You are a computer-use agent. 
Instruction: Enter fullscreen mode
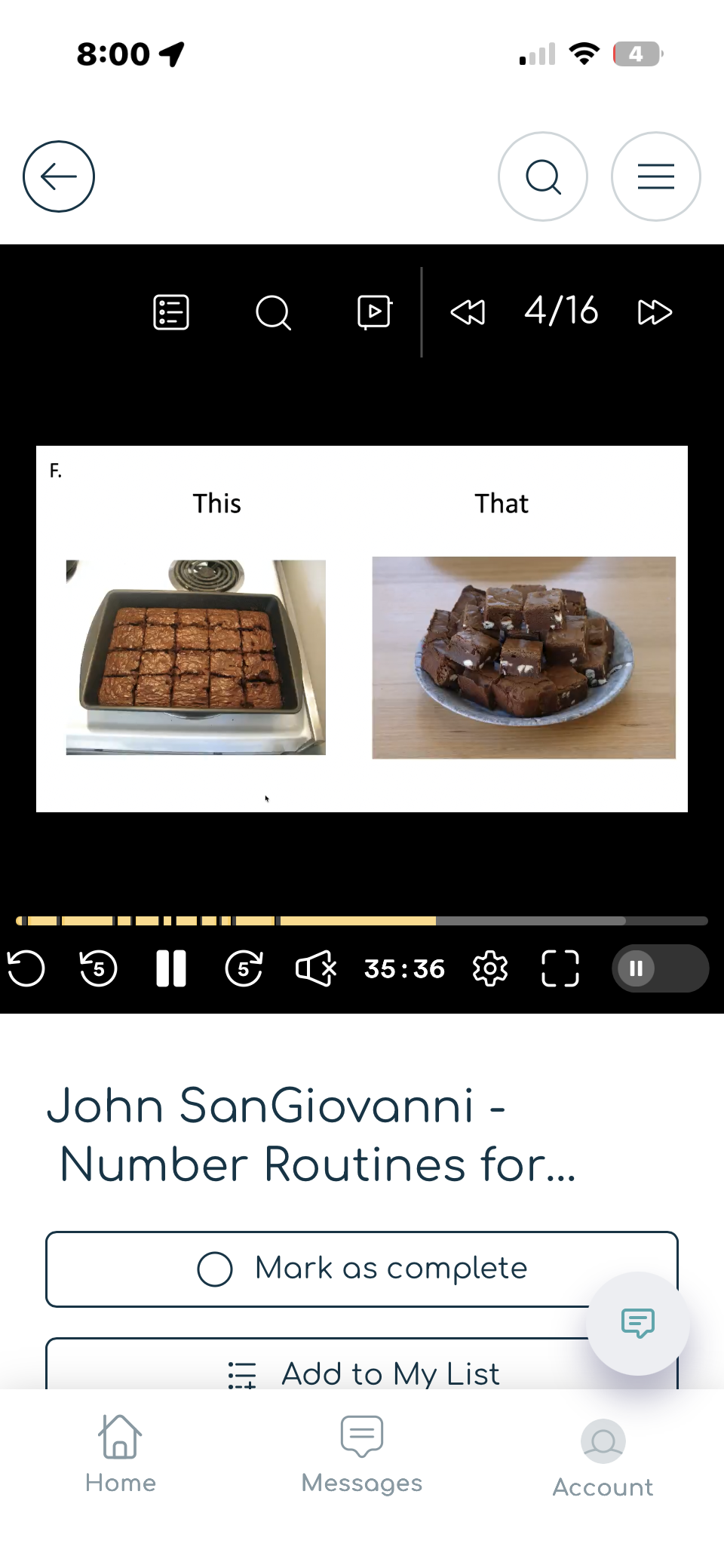(560, 968)
